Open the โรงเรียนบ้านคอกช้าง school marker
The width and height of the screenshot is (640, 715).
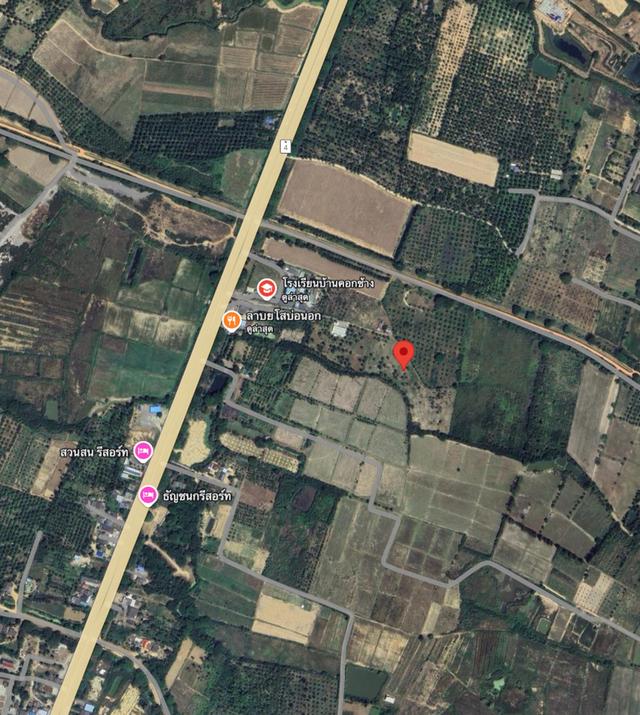pyautogui.click(x=267, y=290)
